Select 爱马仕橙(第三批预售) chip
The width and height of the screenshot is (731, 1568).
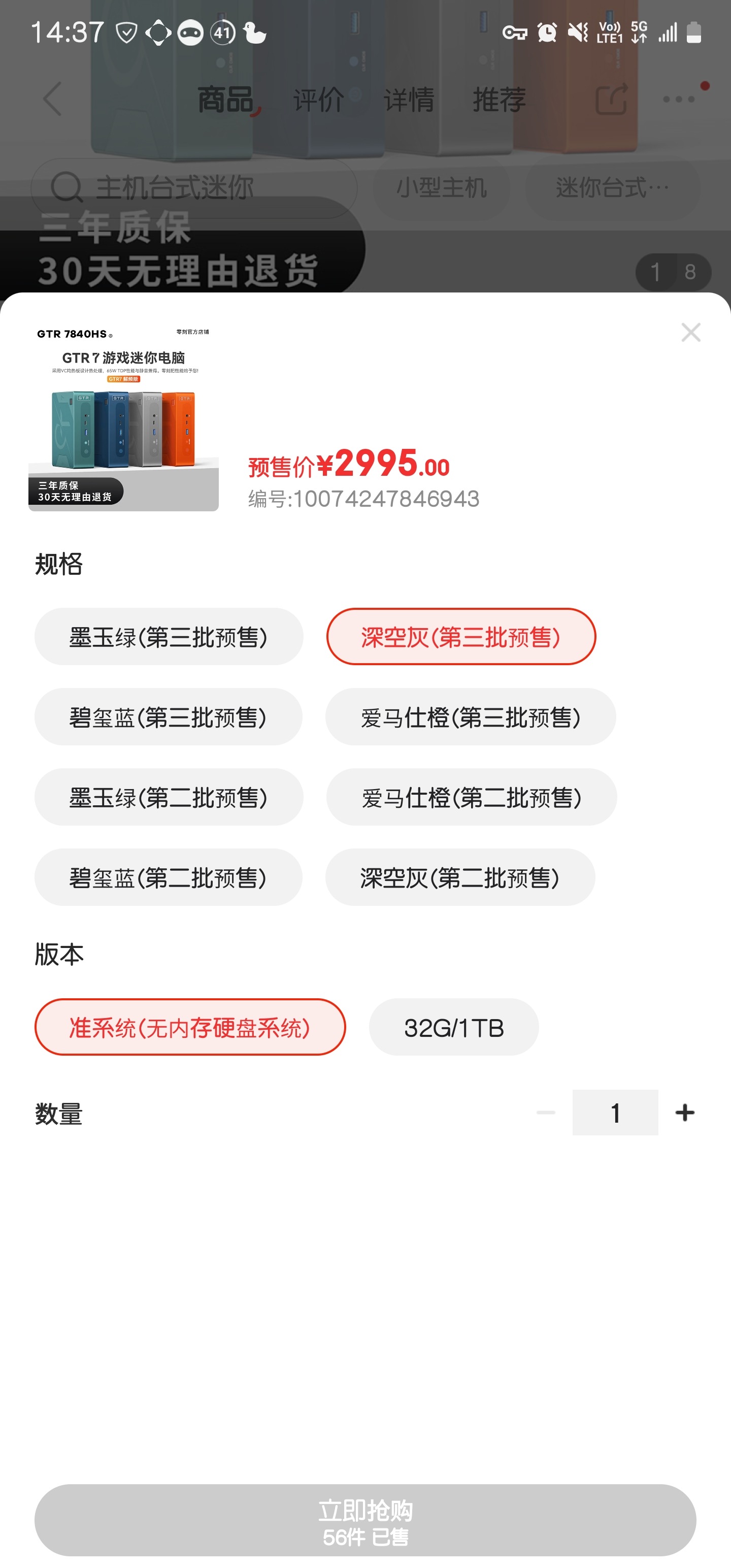pyautogui.click(x=471, y=717)
